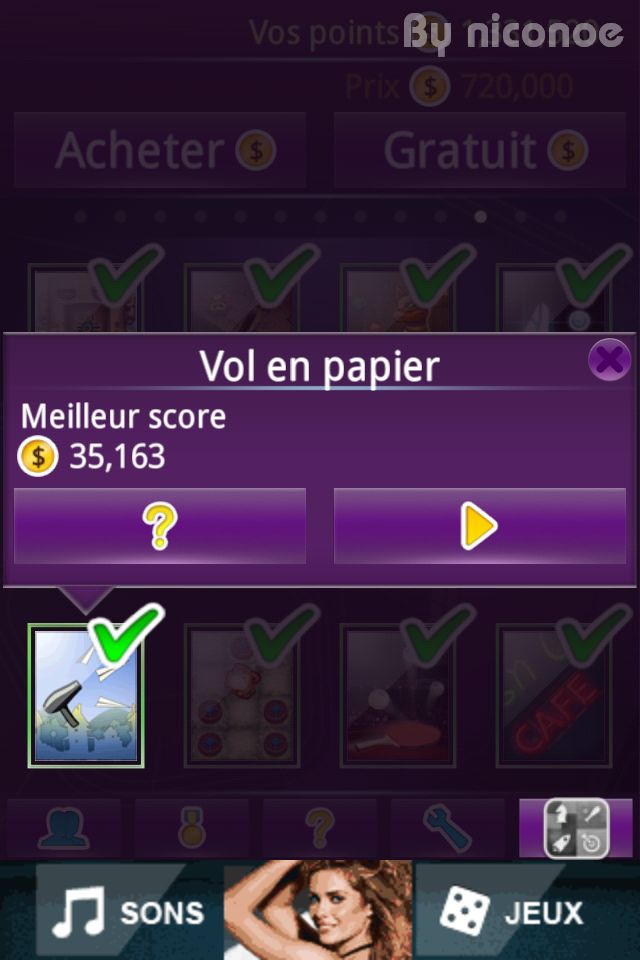Select the Vol en papier game tile

click(86, 696)
